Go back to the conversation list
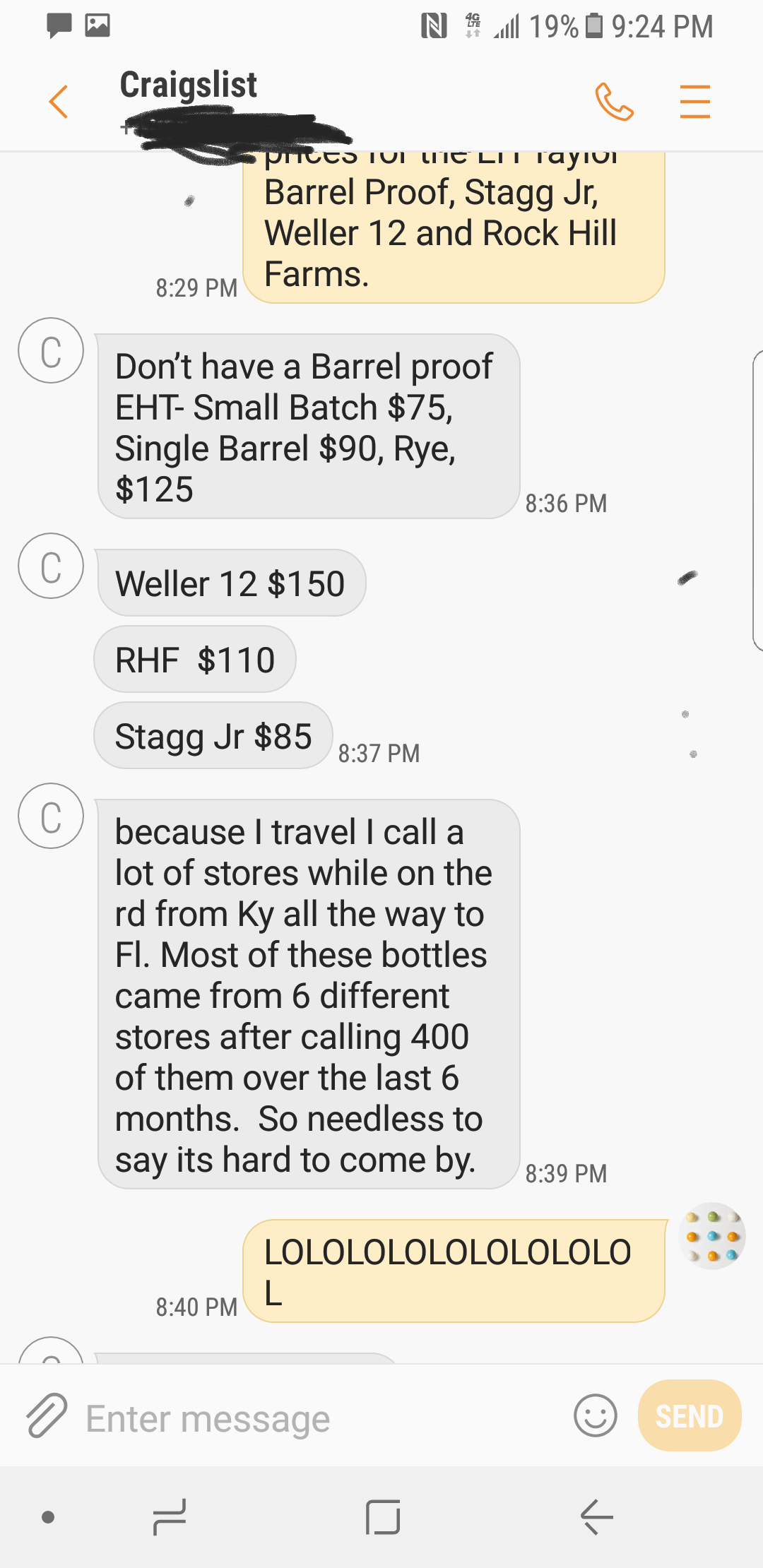This screenshot has height=1568, width=763. tap(59, 102)
